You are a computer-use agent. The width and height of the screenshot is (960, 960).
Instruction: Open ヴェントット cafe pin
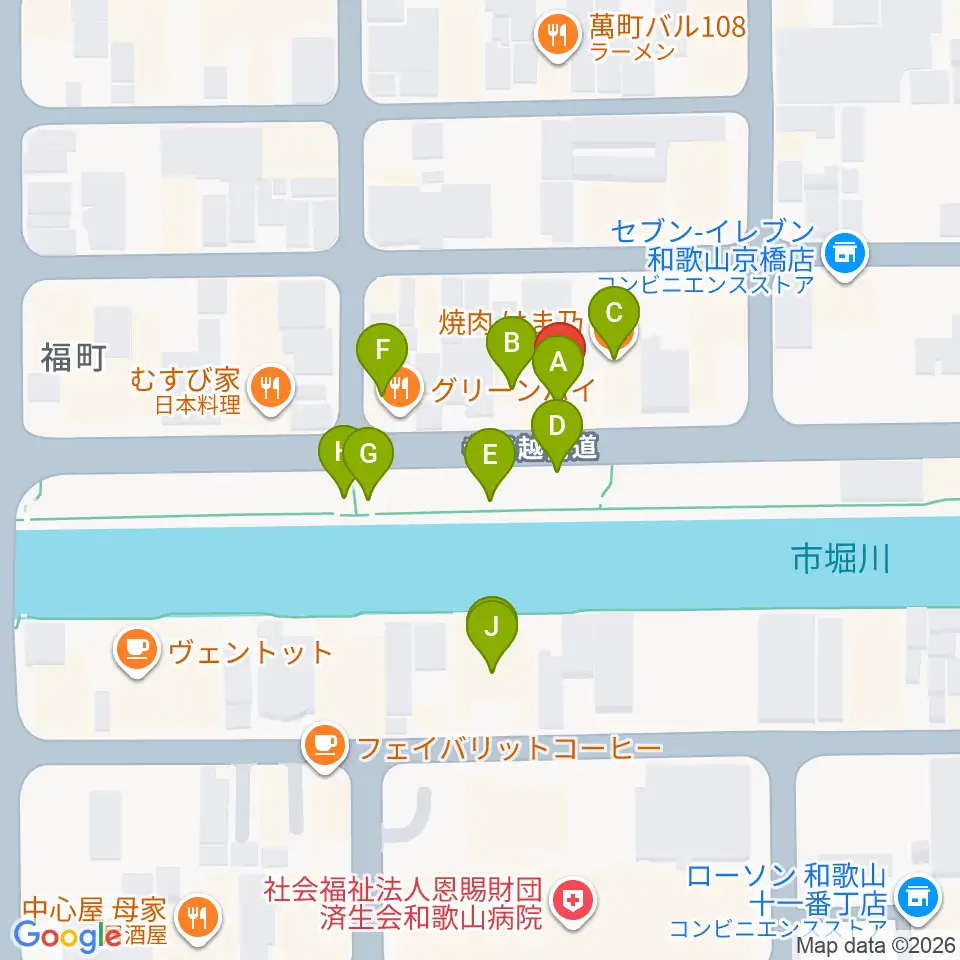pyautogui.click(x=137, y=651)
